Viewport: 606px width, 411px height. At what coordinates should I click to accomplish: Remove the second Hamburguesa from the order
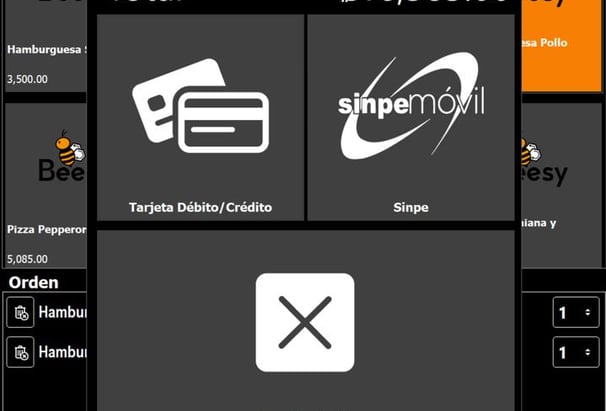pos(20,352)
